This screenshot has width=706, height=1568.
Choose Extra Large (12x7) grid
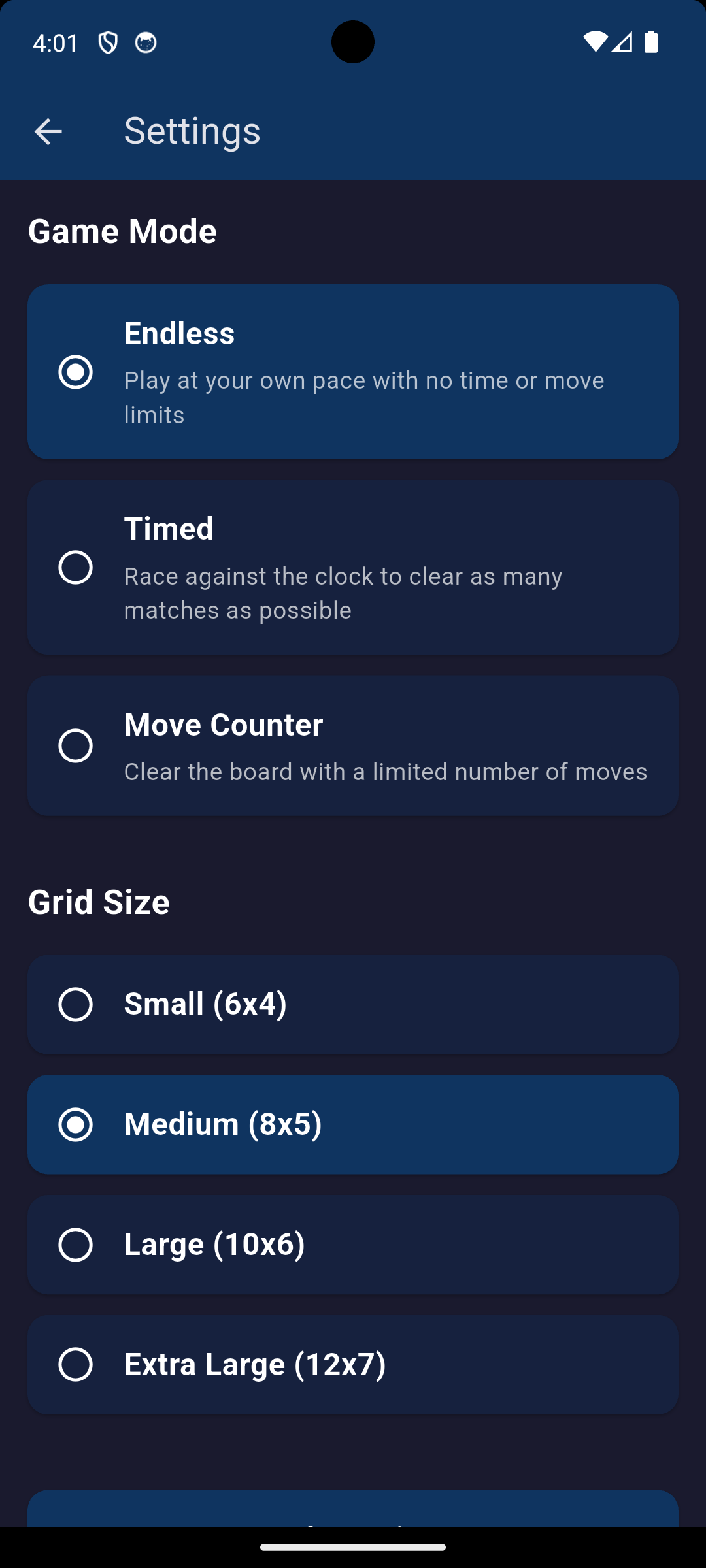click(x=353, y=1364)
